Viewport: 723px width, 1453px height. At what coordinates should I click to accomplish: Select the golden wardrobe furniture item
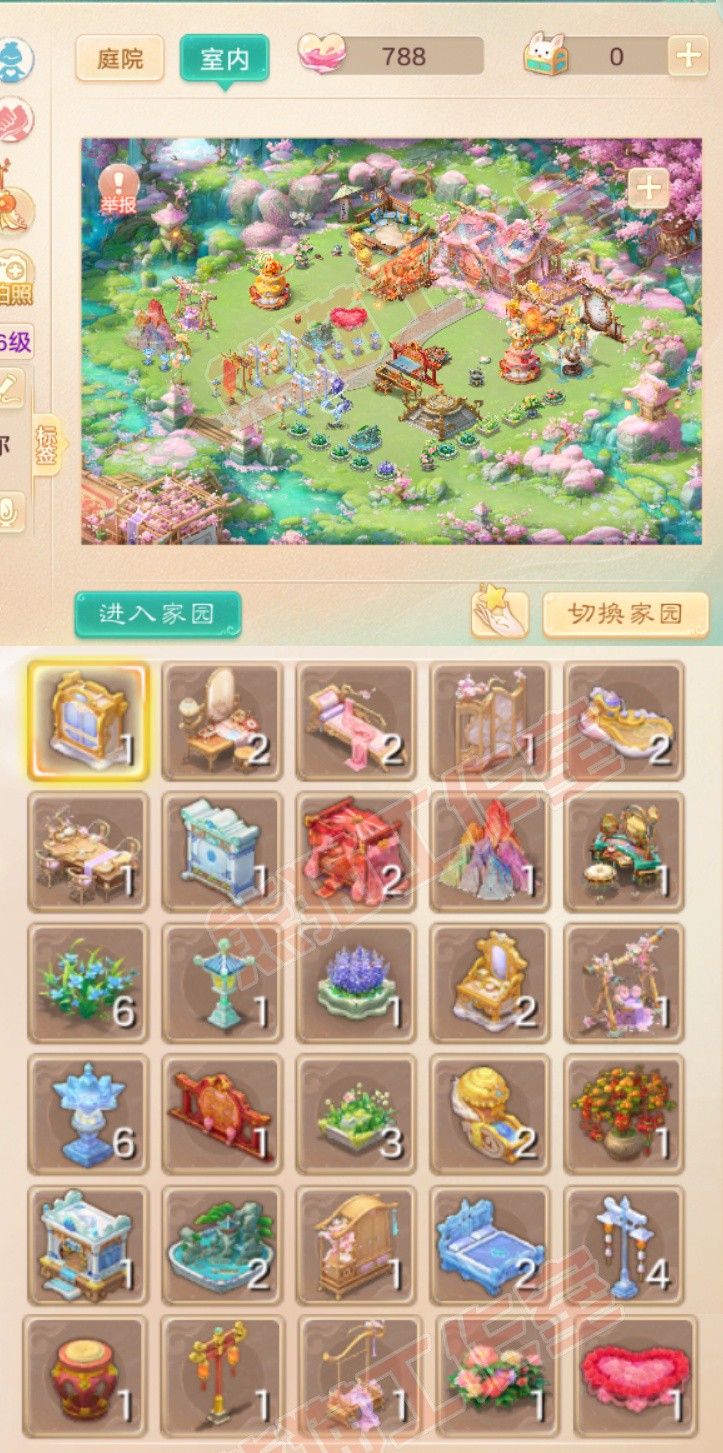pyautogui.click(x=88, y=720)
